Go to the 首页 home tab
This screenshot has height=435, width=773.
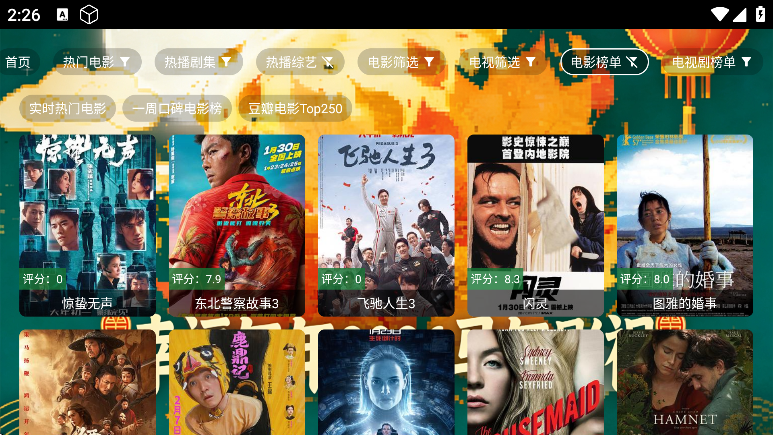pos(18,62)
